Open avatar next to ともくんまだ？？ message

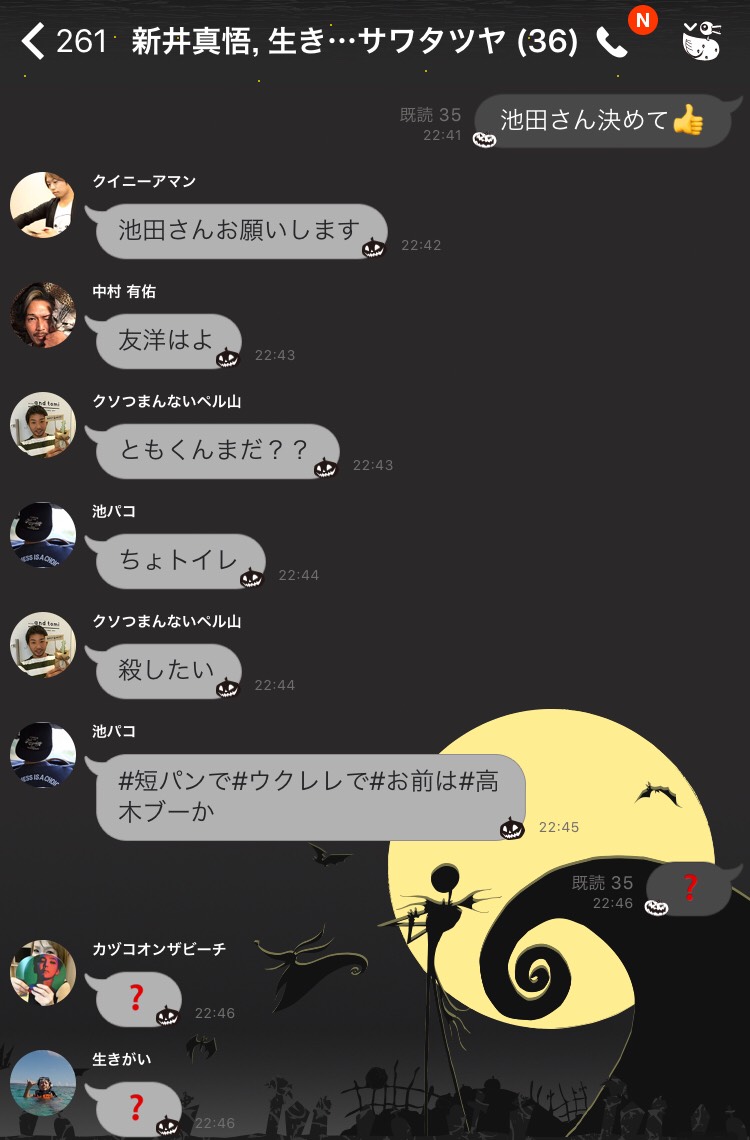point(43,425)
